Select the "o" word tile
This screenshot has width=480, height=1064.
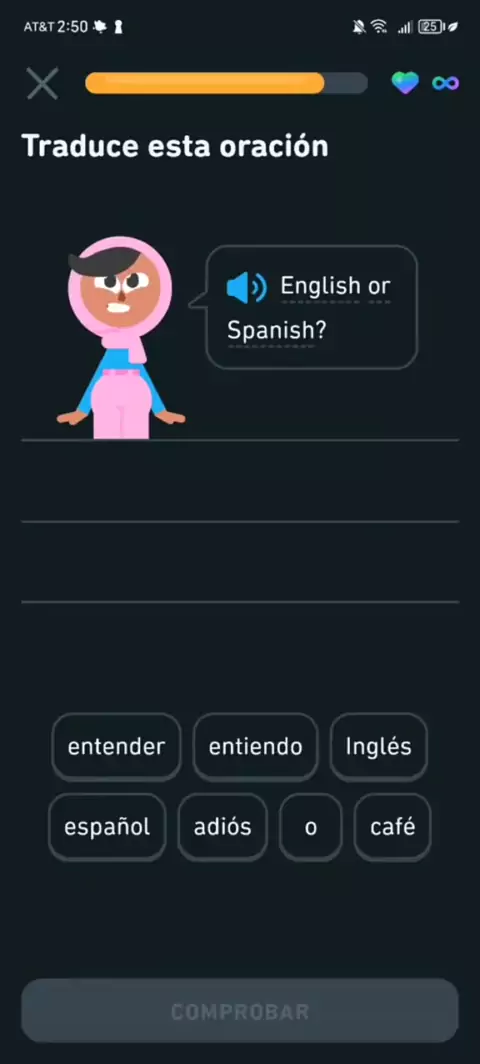(x=311, y=826)
